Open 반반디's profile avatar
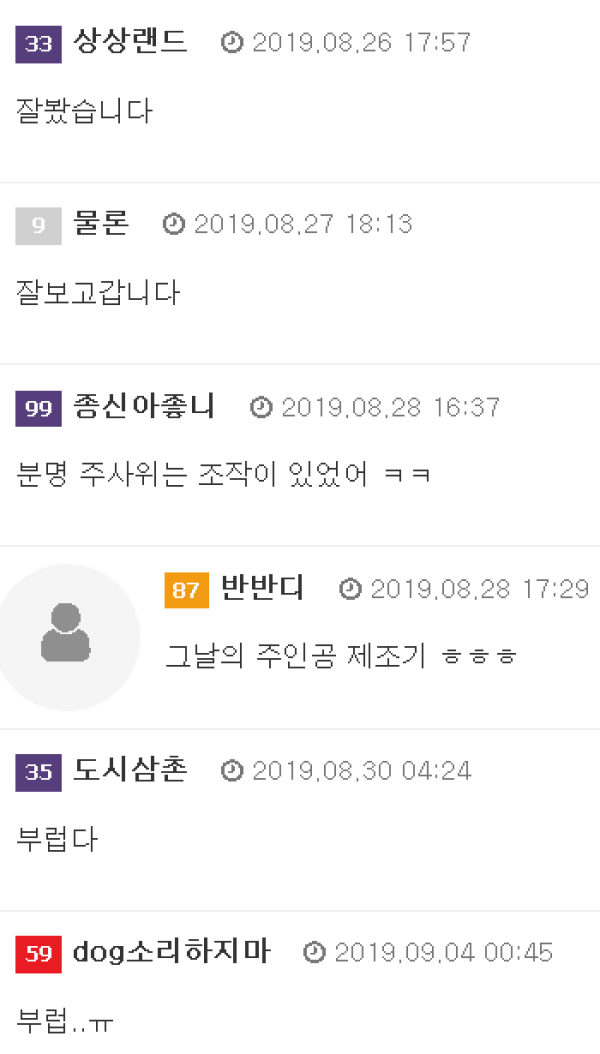 (67, 636)
